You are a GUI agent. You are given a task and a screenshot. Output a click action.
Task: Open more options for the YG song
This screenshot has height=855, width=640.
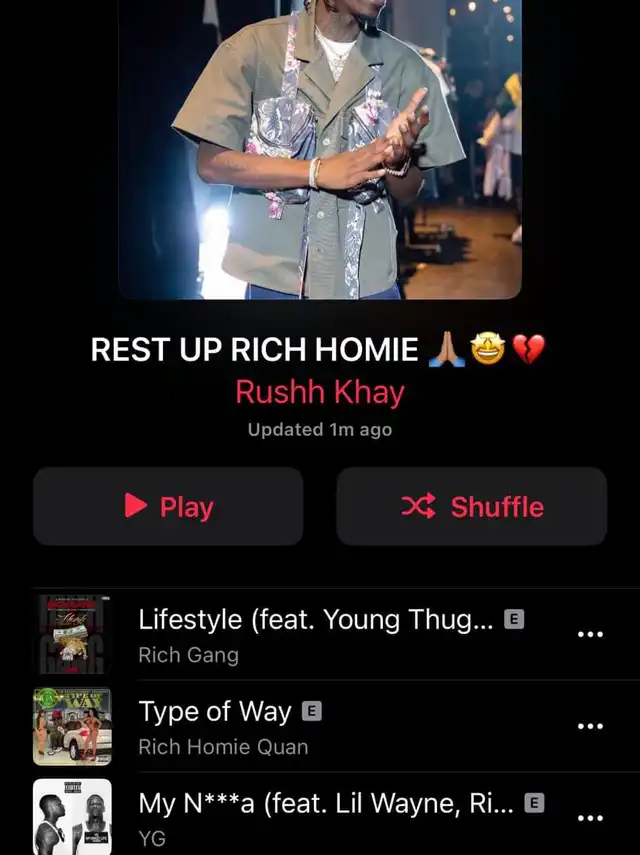coord(591,818)
